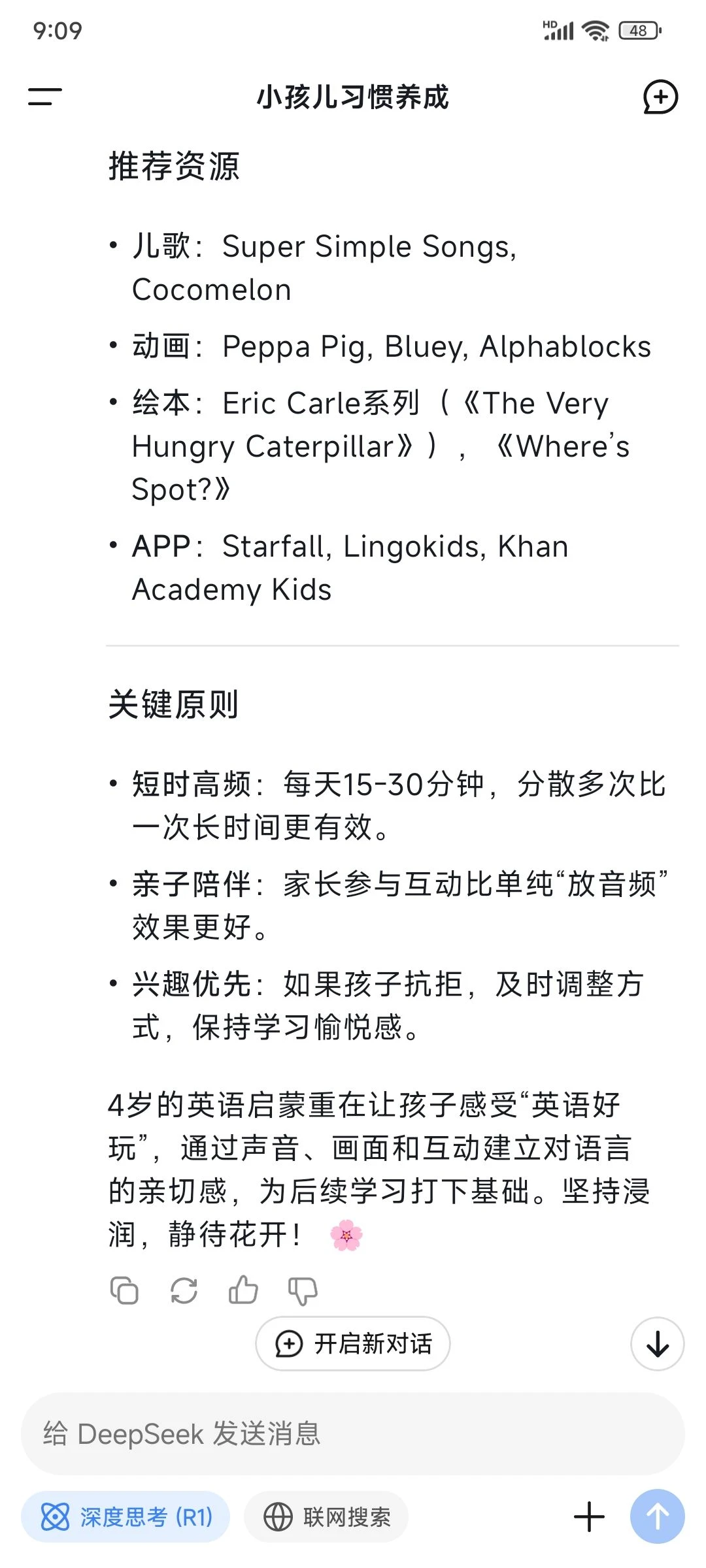Send the message with the arrow button
Image resolution: width=706 pixels, height=1568 pixels.
click(658, 1516)
